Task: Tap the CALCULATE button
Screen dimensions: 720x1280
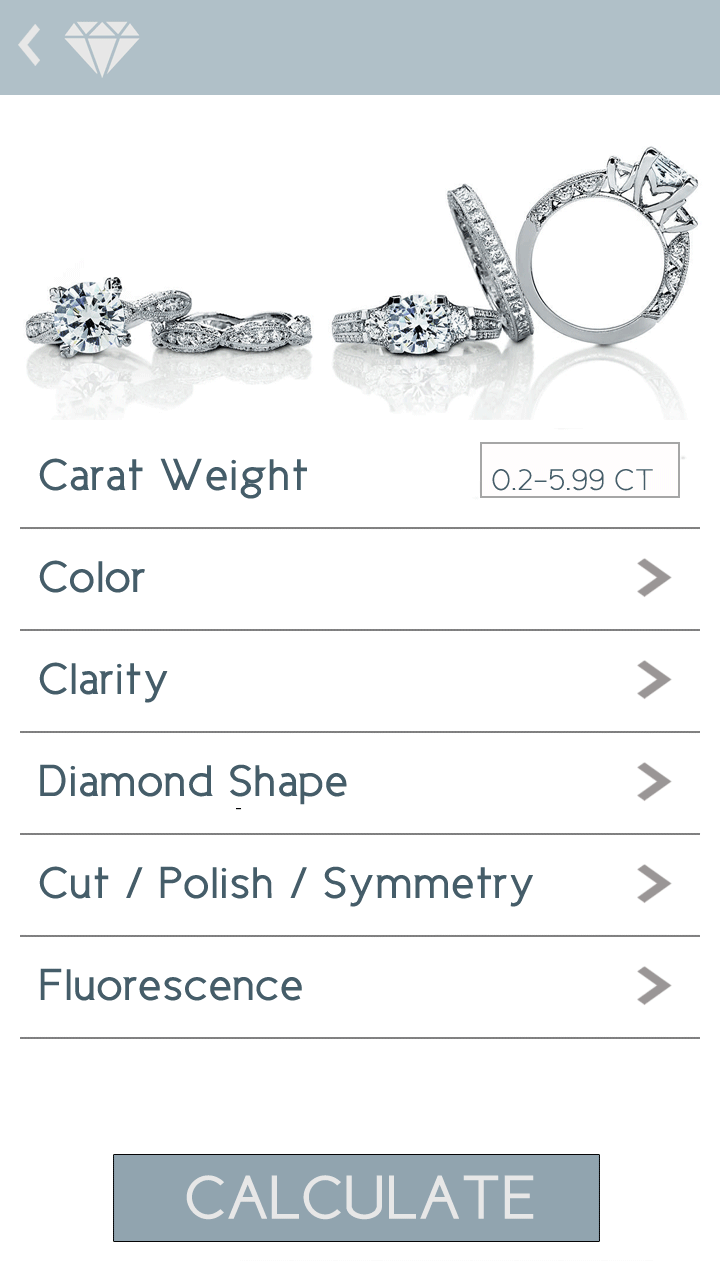Action: pyautogui.click(x=356, y=1198)
